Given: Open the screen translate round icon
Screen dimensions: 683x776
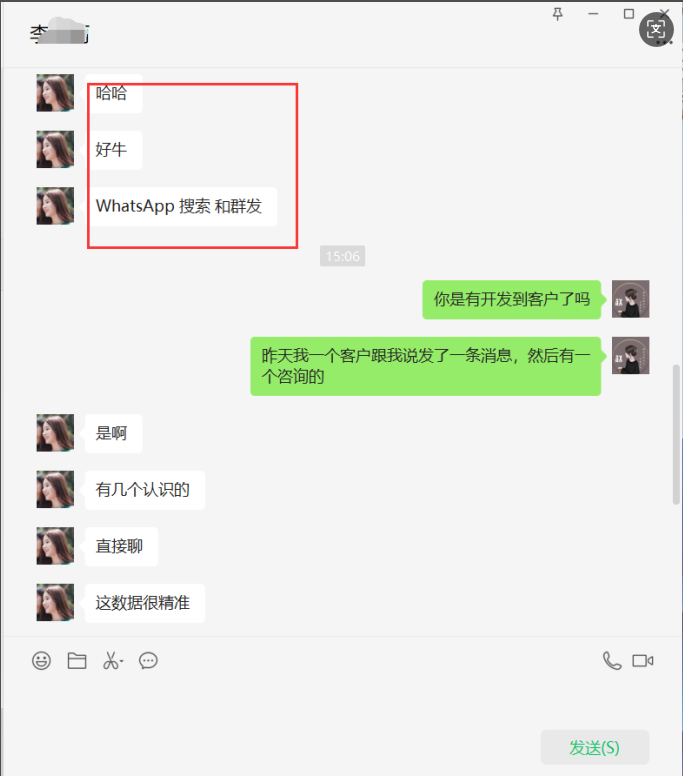Looking at the screenshot, I should (656, 30).
